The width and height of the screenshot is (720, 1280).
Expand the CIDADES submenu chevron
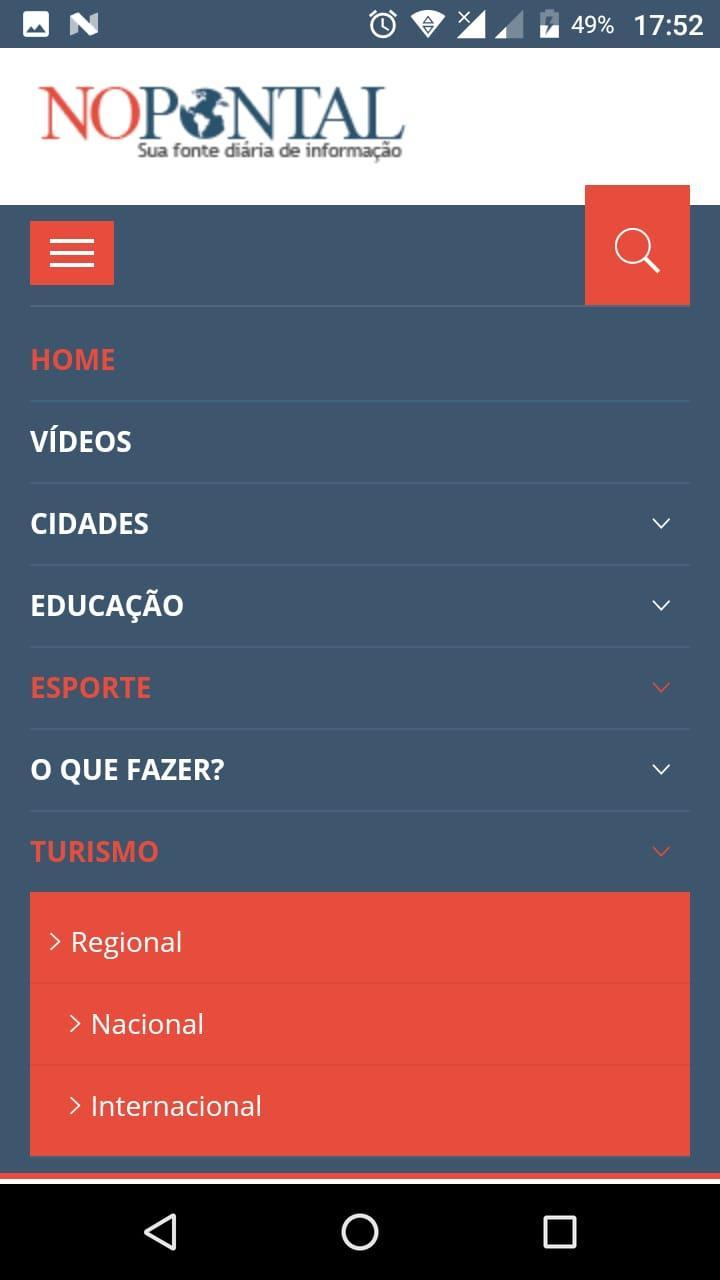click(661, 524)
